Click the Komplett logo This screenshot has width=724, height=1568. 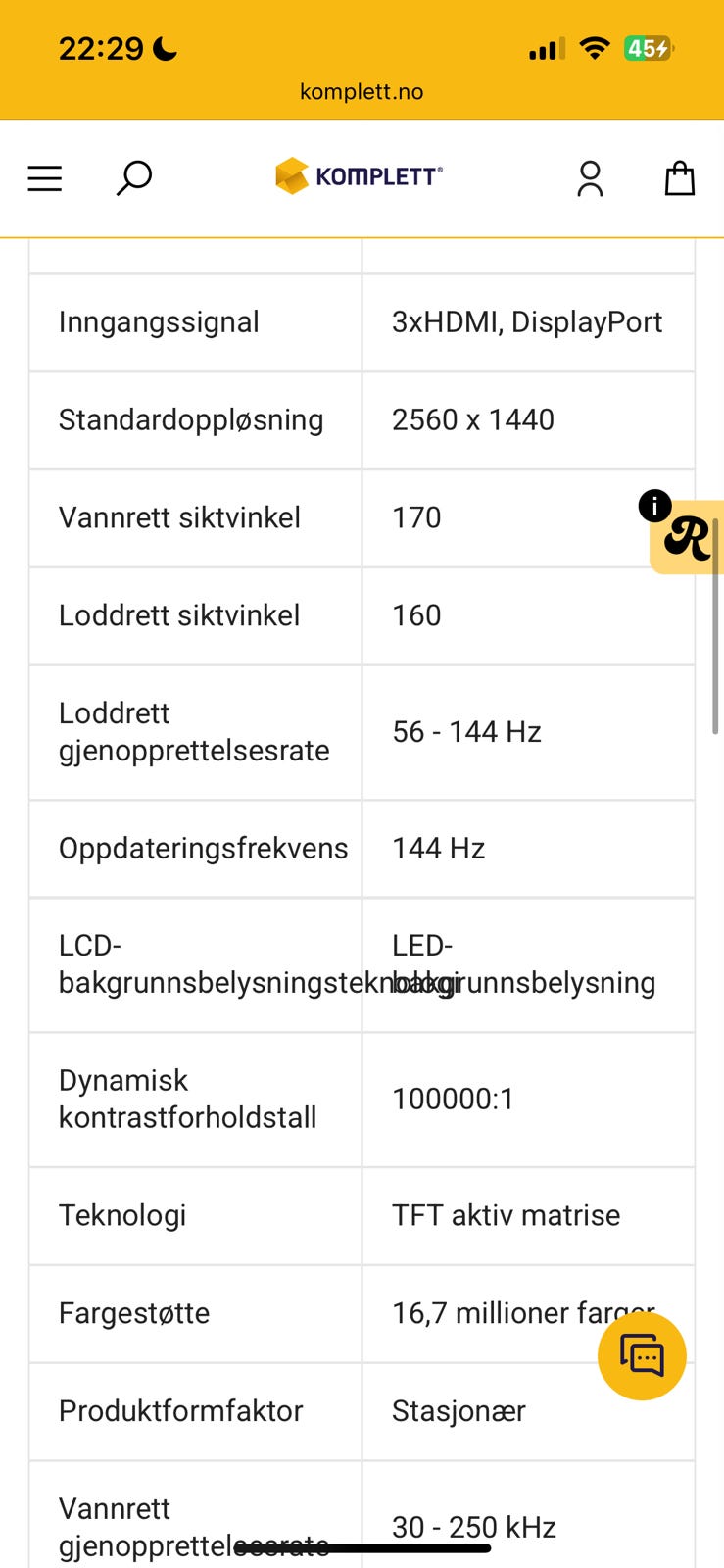click(359, 177)
